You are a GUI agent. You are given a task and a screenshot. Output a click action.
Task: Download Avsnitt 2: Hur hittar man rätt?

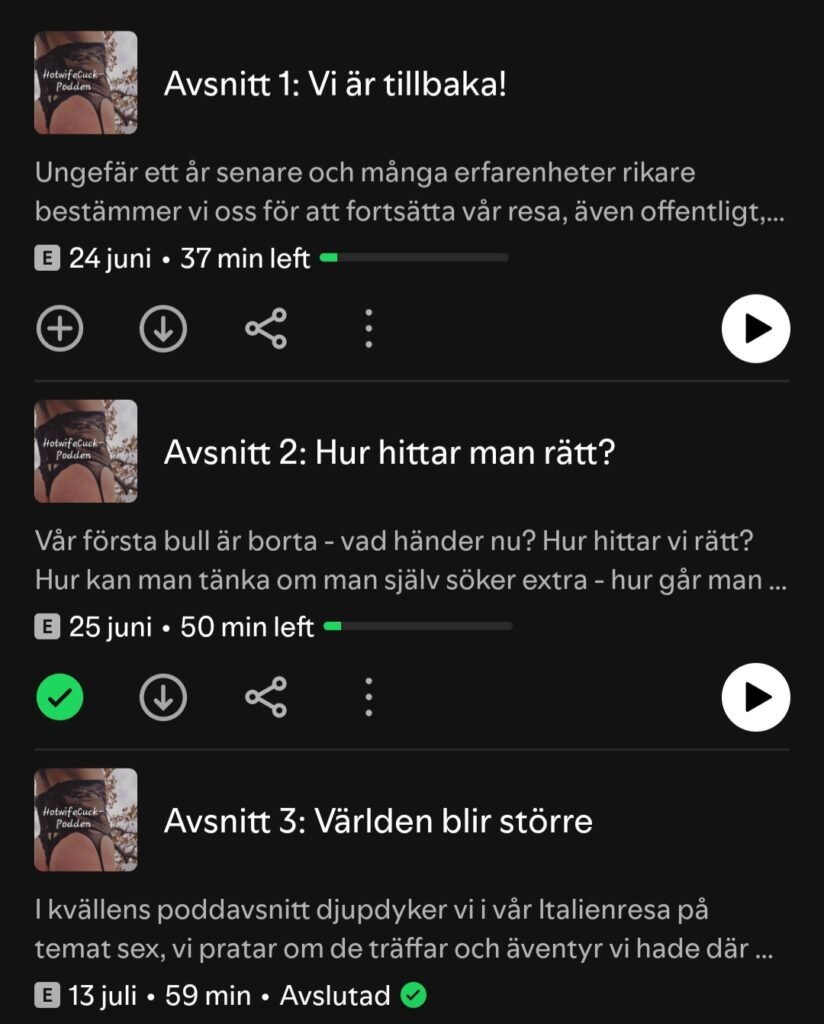(163, 697)
